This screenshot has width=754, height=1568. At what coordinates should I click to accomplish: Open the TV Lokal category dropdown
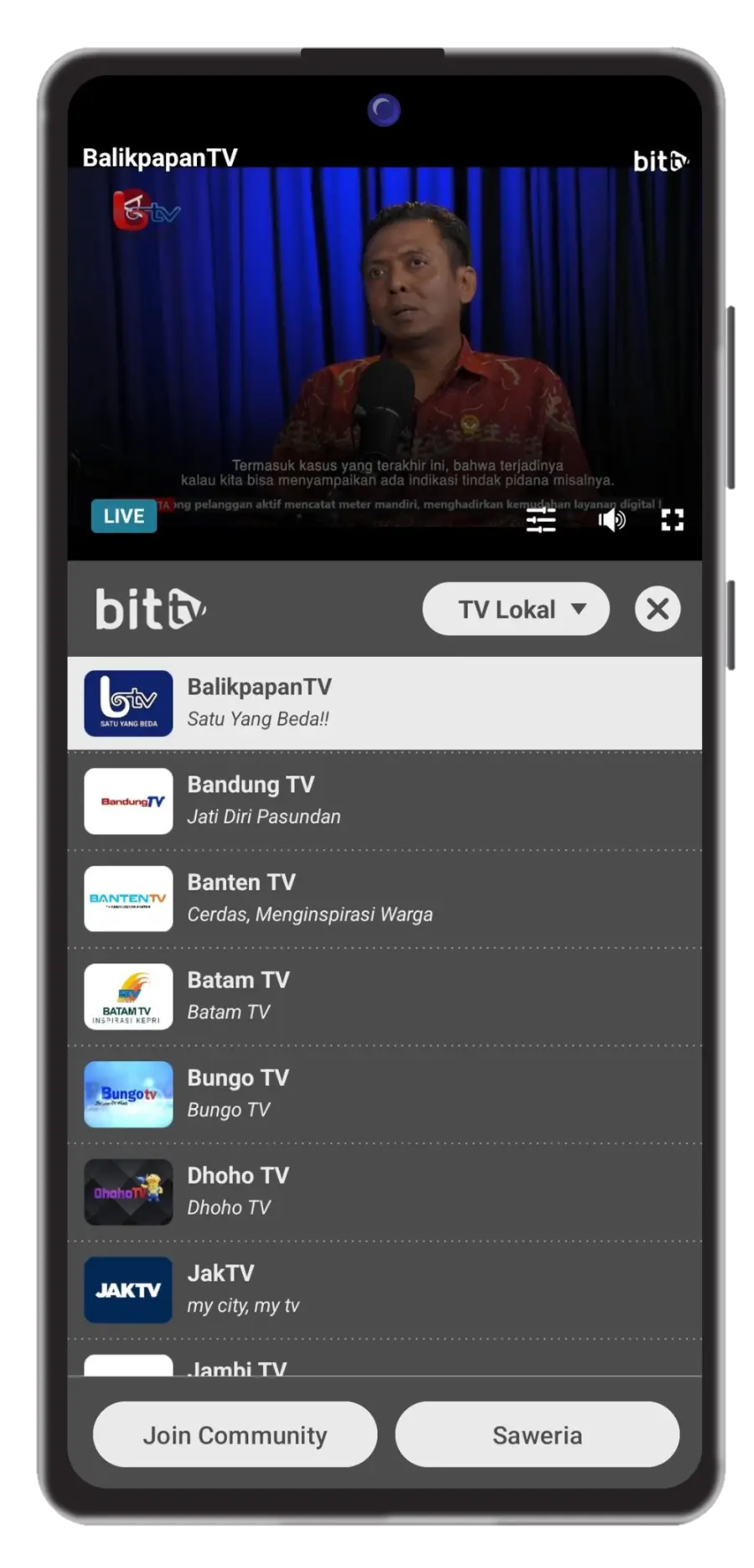pyautogui.click(x=514, y=609)
